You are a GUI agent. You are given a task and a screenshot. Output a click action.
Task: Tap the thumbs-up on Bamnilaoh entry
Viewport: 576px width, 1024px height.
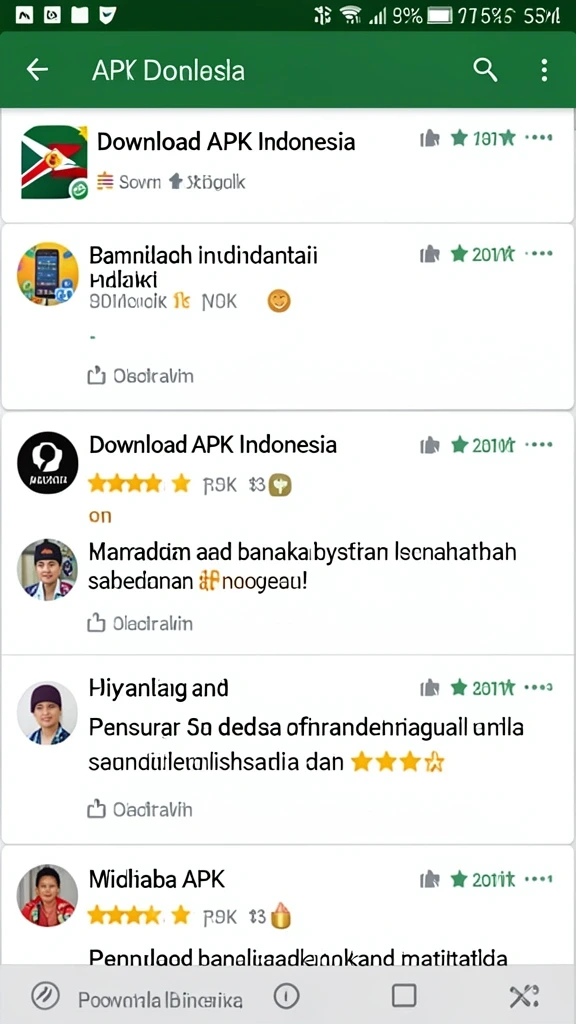click(x=429, y=253)
